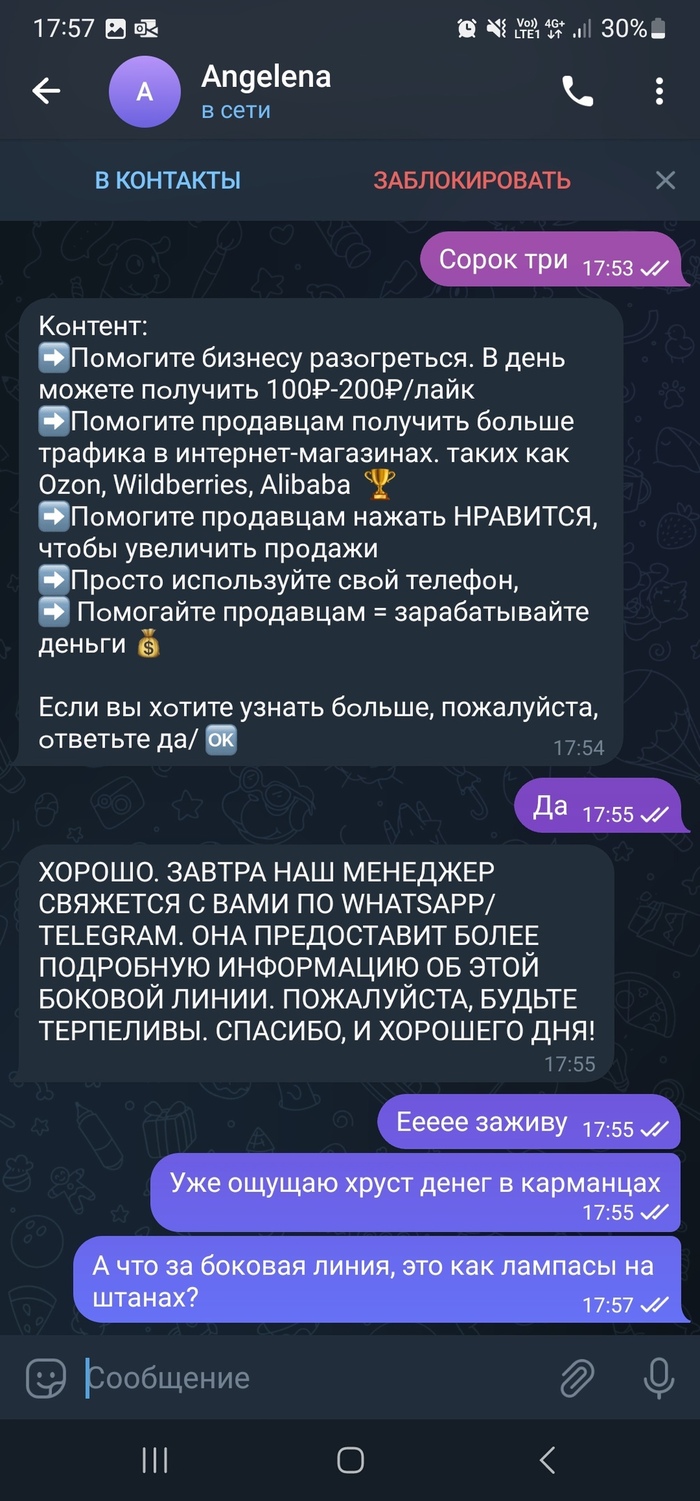Go to the home screen
The width and height of the screenshot is (700, 1501).
click(350, 1460)
